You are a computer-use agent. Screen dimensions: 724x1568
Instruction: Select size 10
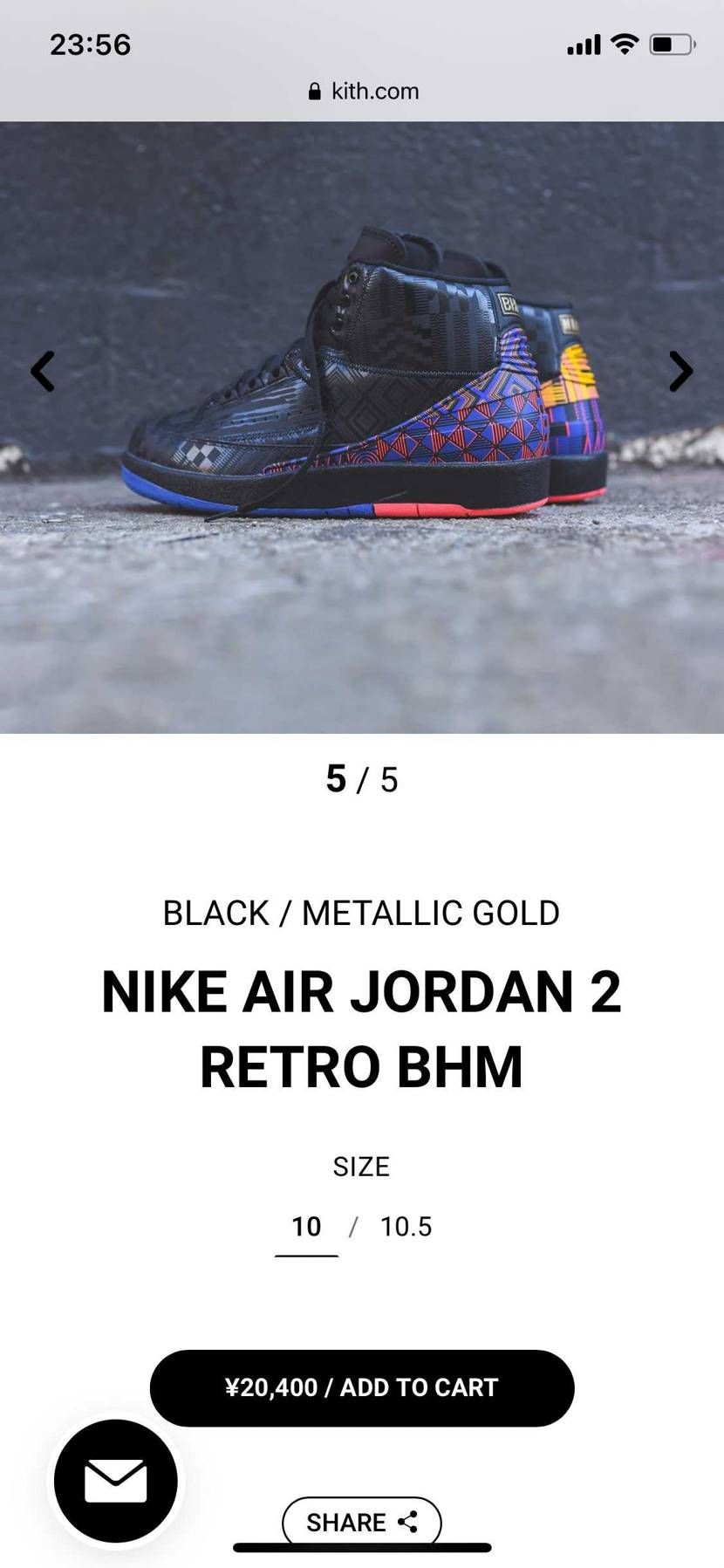point(306,1226)
